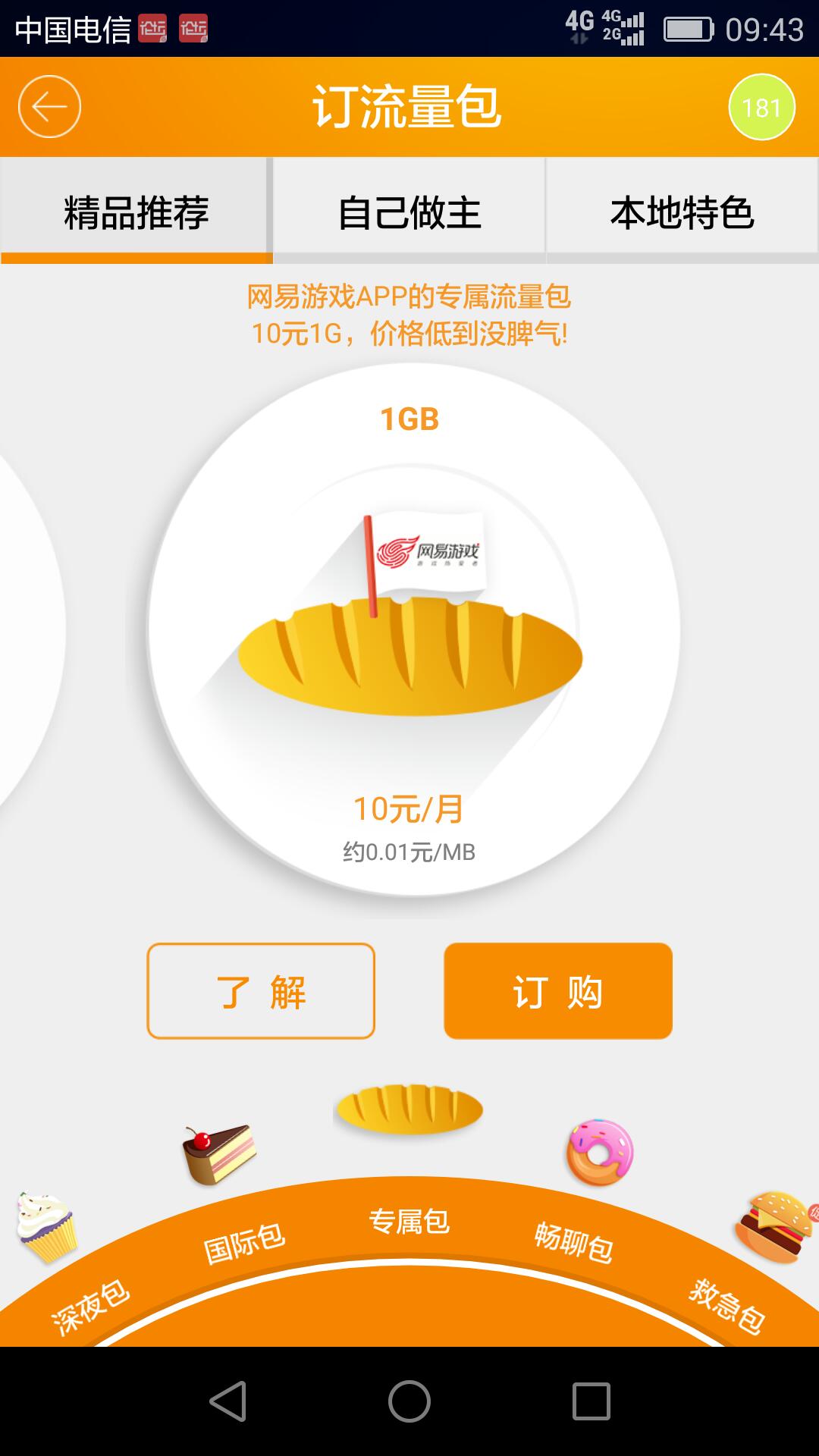The height and width of the screenshot is (1456, 819).
Task: Pick 救急包 on the wheel
Action: pyautogui.click(x=726, y=1304)
